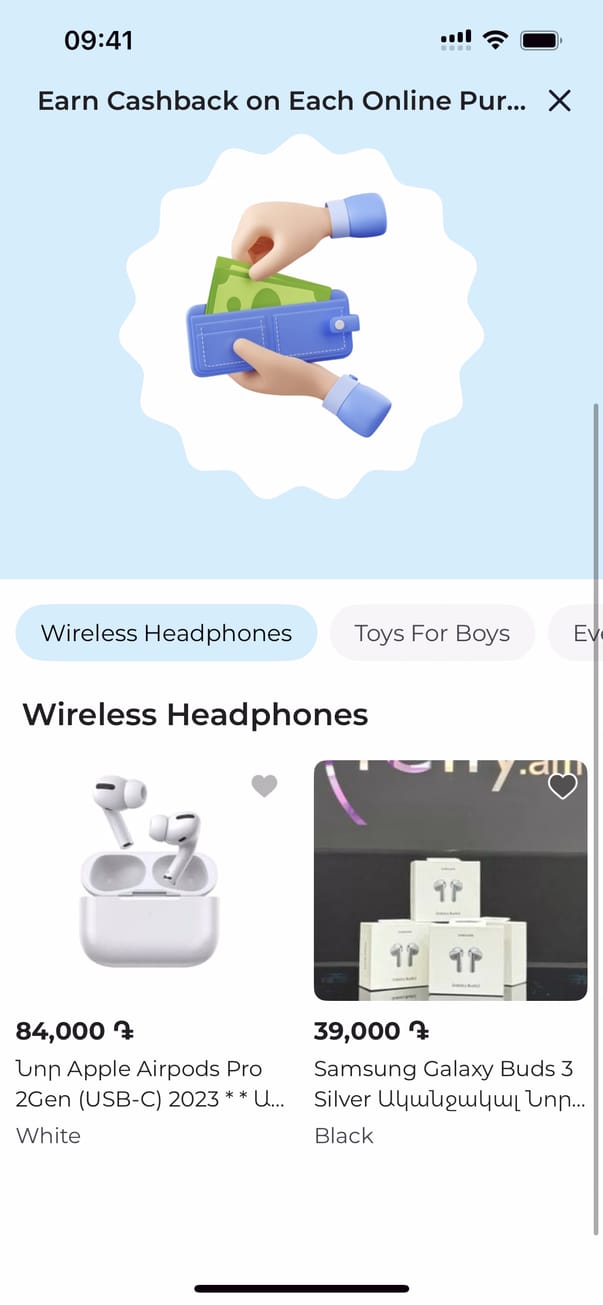Favorite the Samsung Galaxy Buds 3 listing
Image resolution: width=603 pixels, height=1305 pixels.
click(563, 786)
